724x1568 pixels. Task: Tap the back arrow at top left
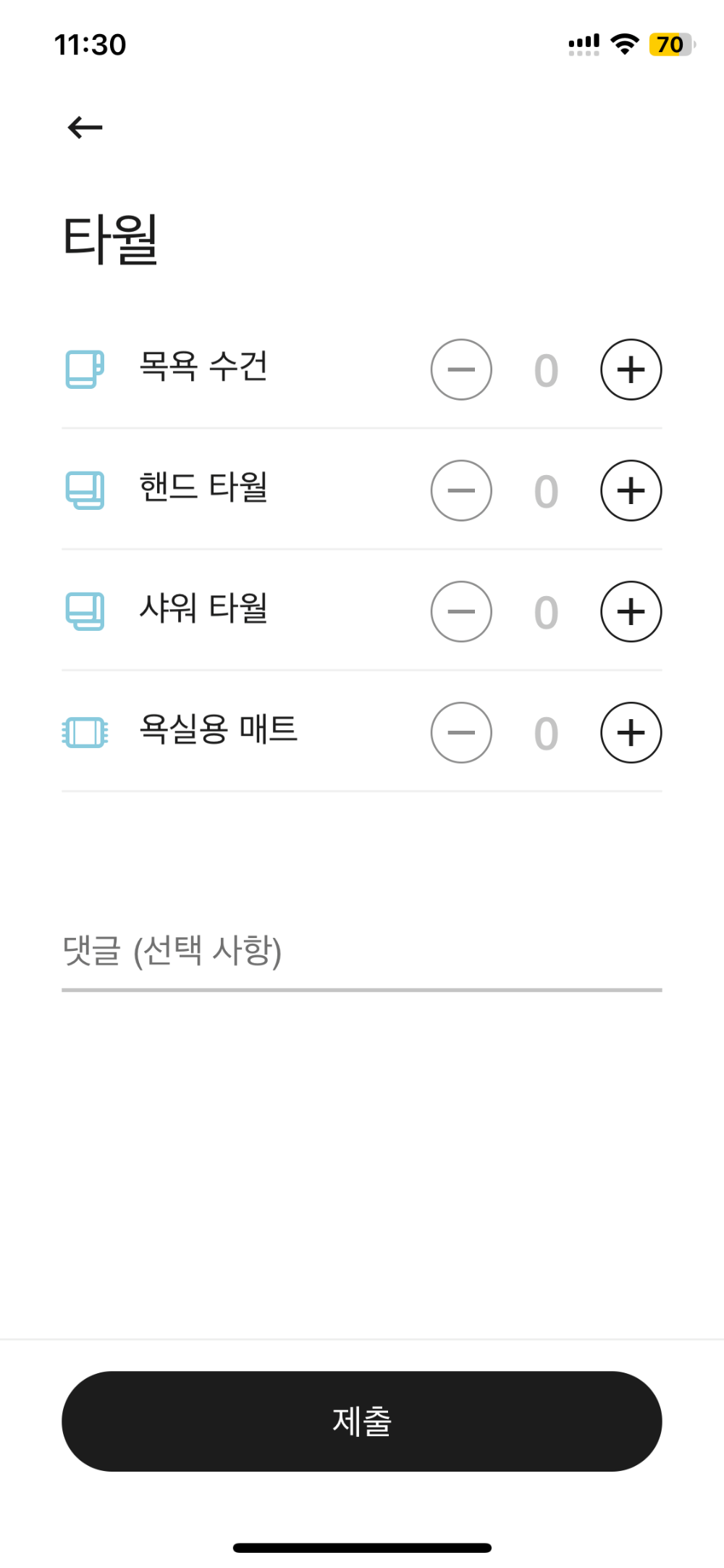(83, 127)
